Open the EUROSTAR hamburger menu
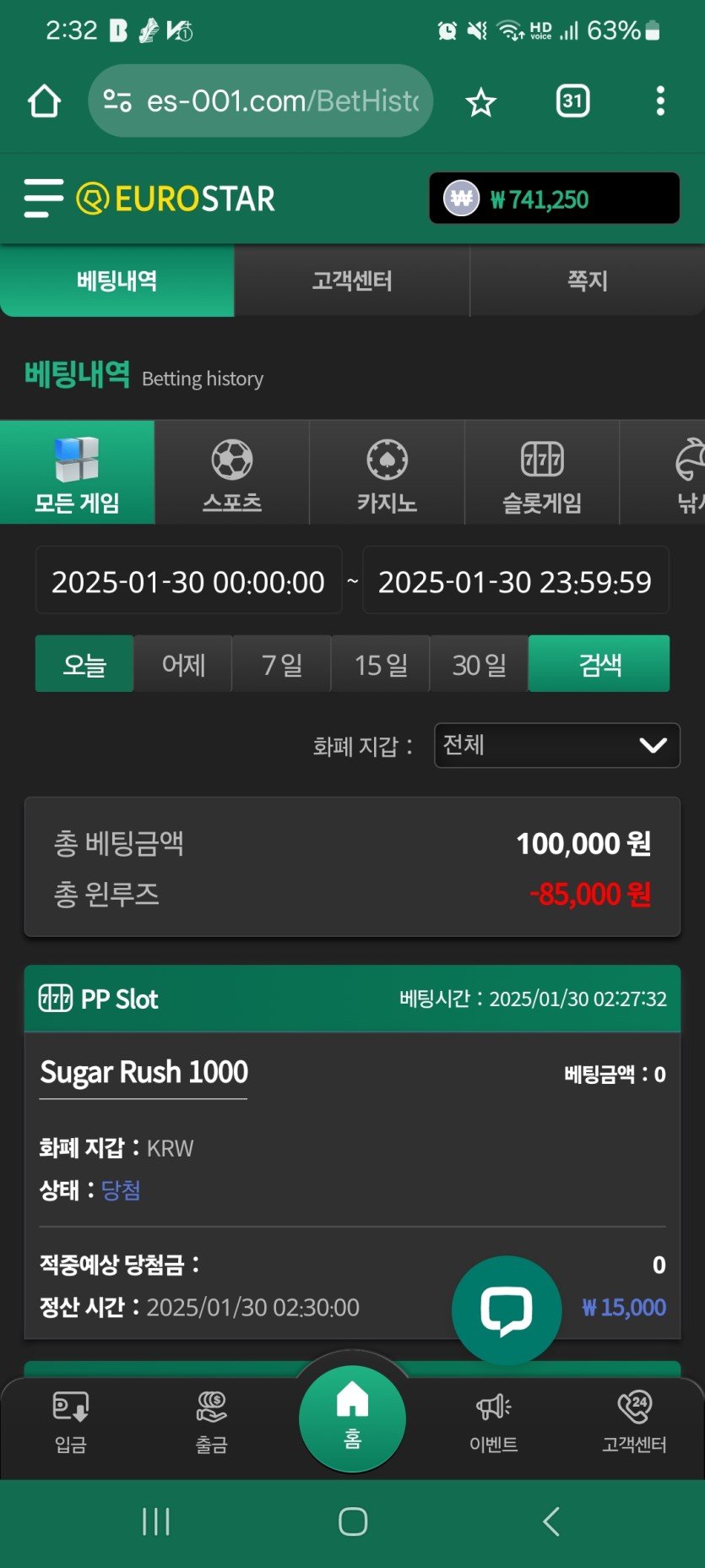This screenshot has height=1568, width=705. [x=43, y=199]
